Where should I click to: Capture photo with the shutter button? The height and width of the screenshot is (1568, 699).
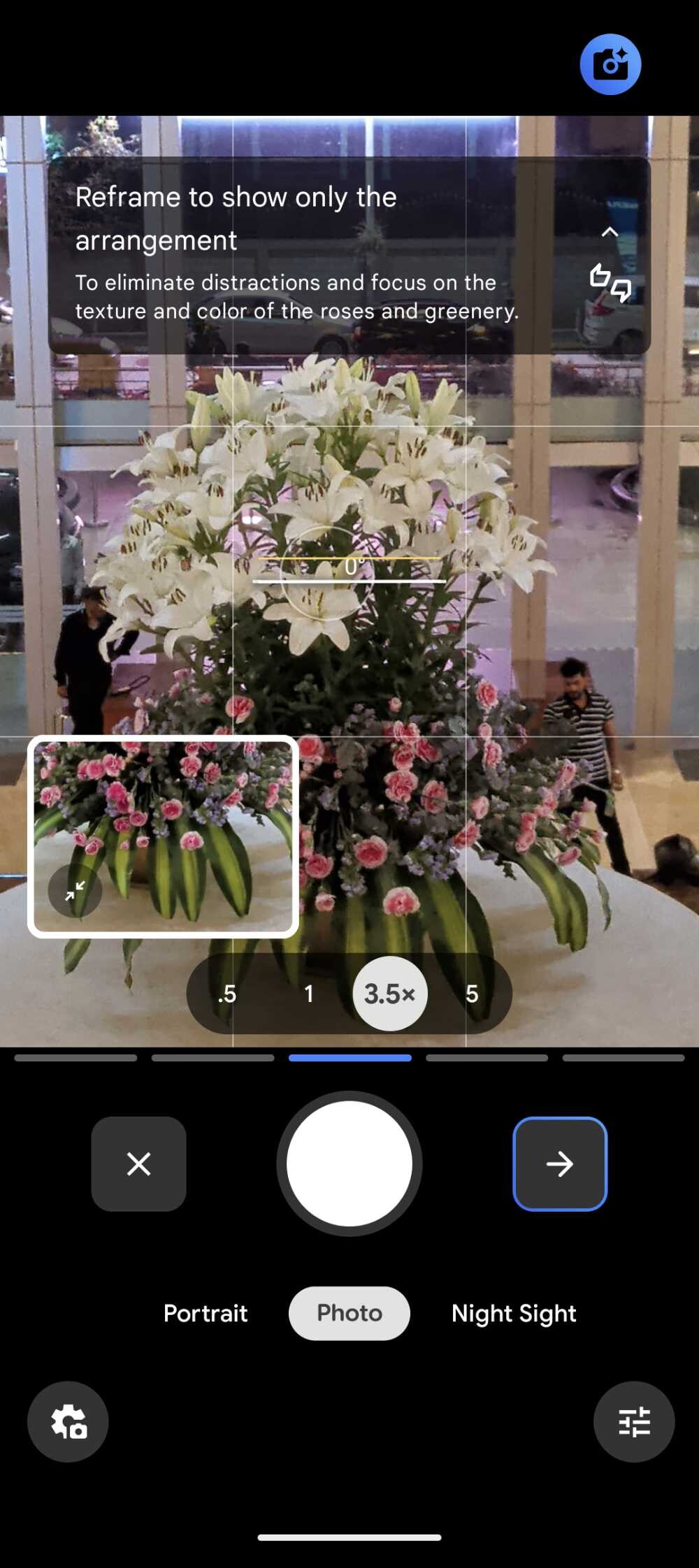click(x=349, y=1164)
